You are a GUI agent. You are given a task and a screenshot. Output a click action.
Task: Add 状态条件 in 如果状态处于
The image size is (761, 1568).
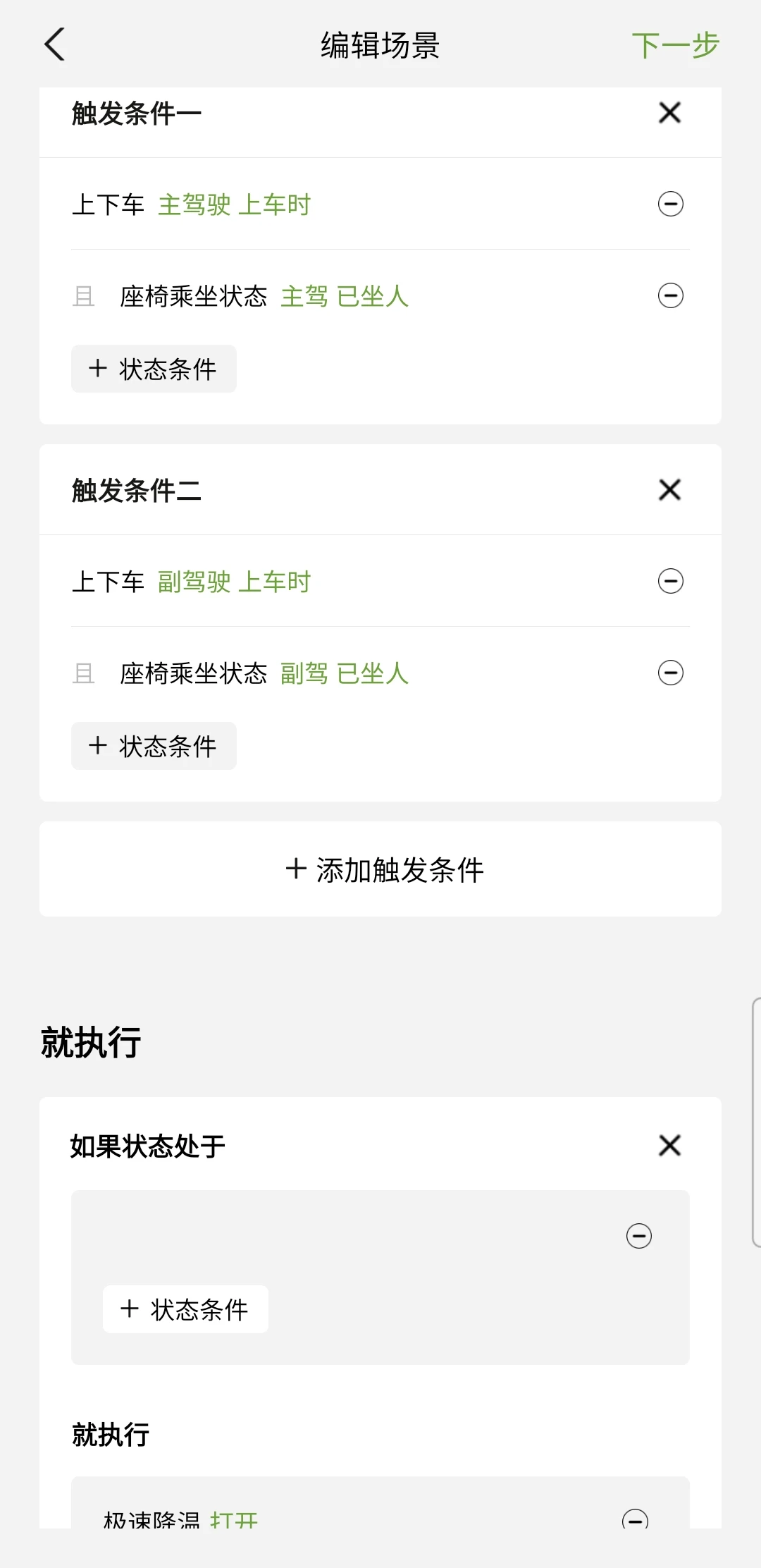click(185, 1309)
